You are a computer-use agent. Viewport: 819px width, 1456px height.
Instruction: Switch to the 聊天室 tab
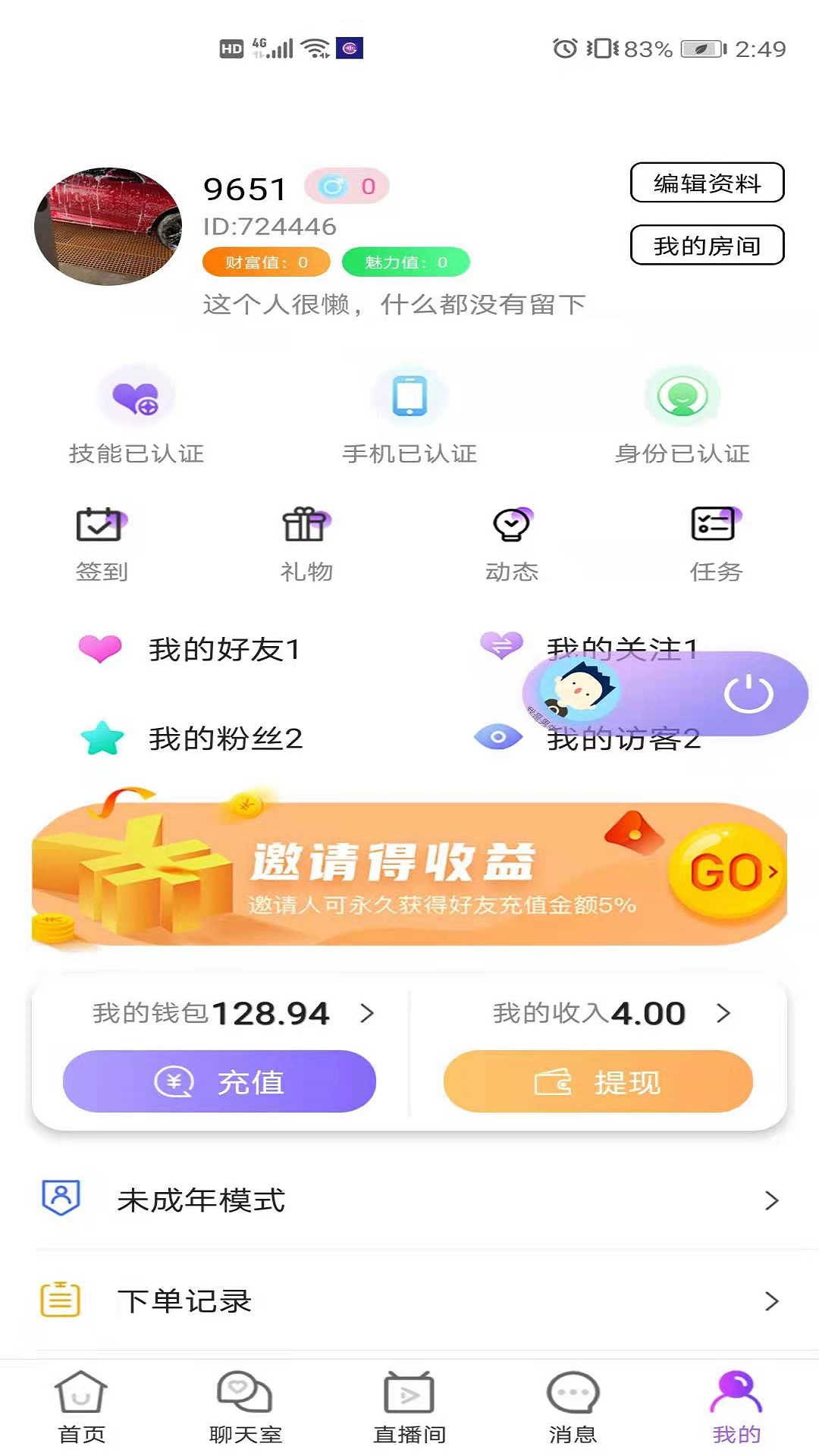click(246, 1407)
